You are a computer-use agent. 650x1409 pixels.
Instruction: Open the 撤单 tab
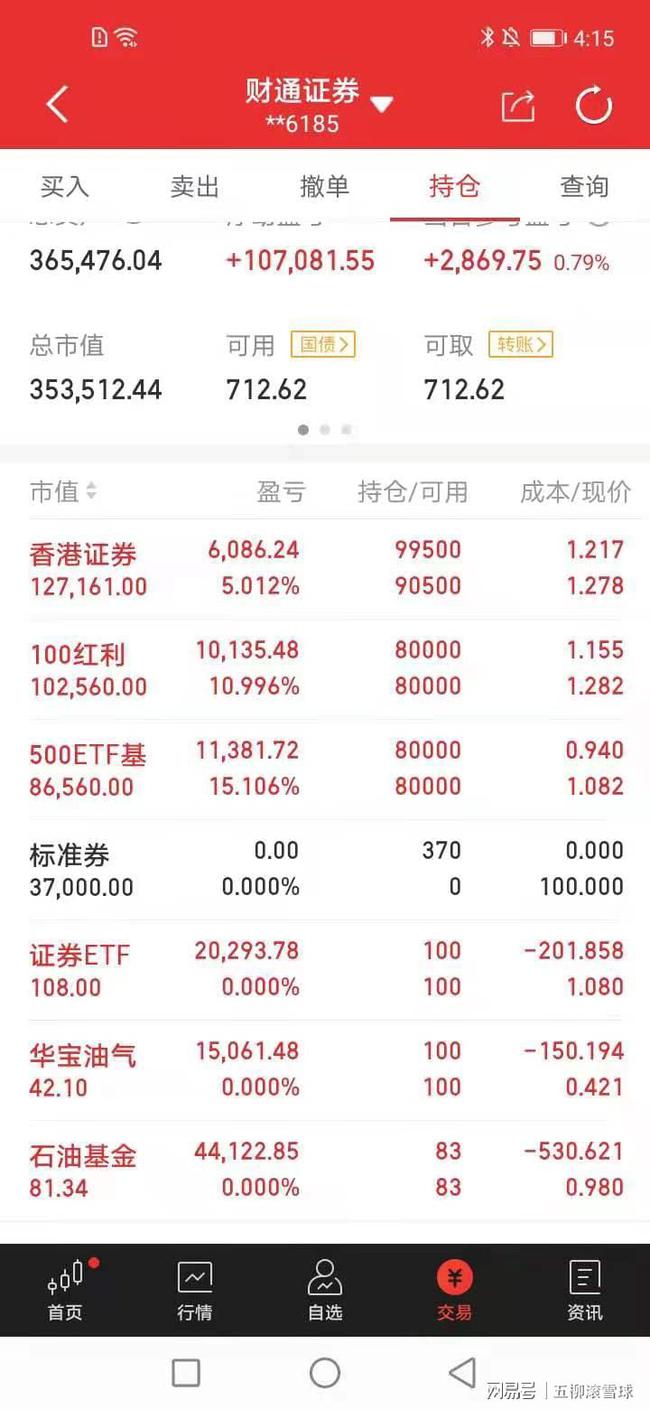coord(325,186)
